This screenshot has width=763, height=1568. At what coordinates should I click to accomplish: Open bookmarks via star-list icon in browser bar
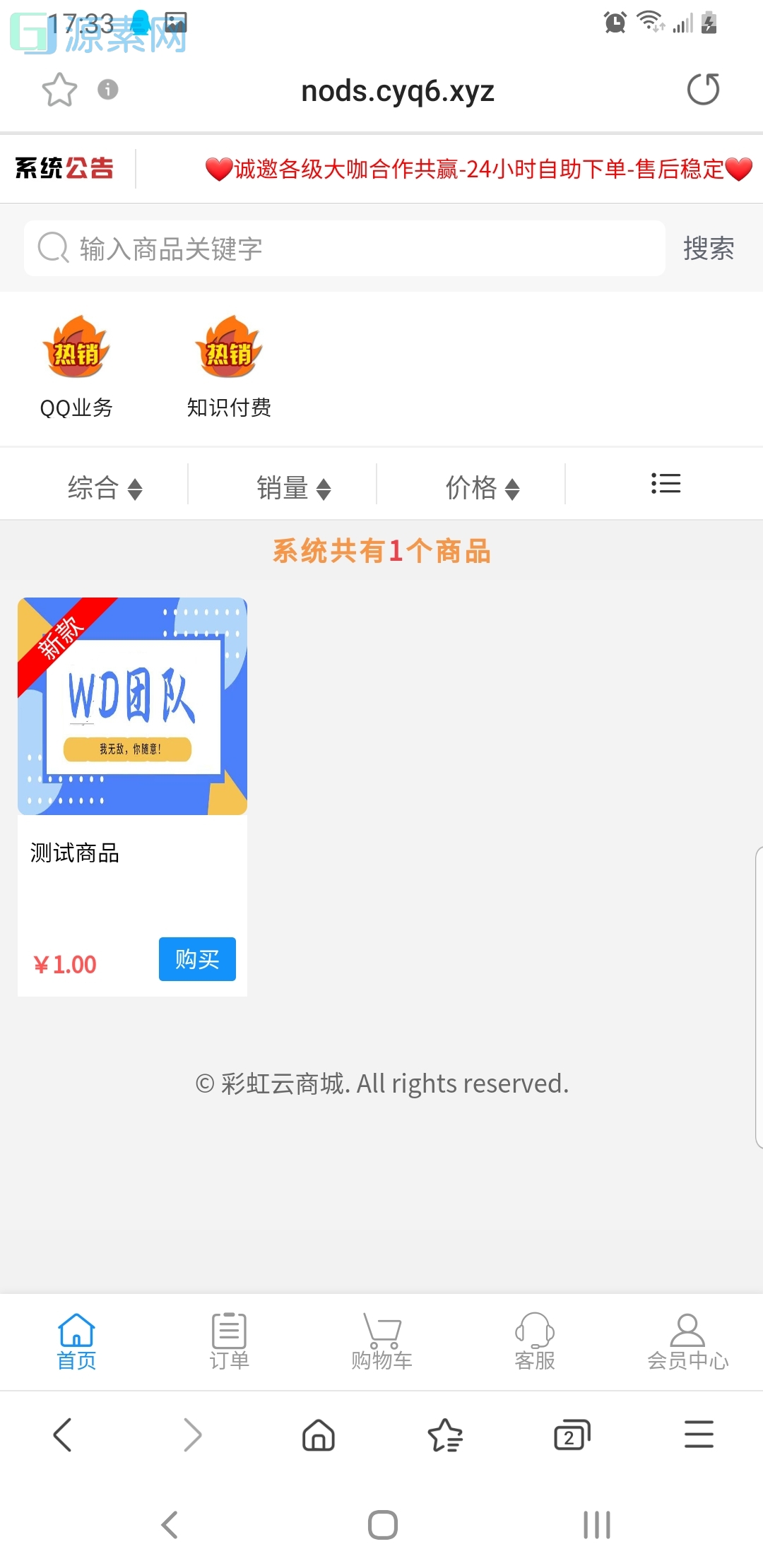445,1435
